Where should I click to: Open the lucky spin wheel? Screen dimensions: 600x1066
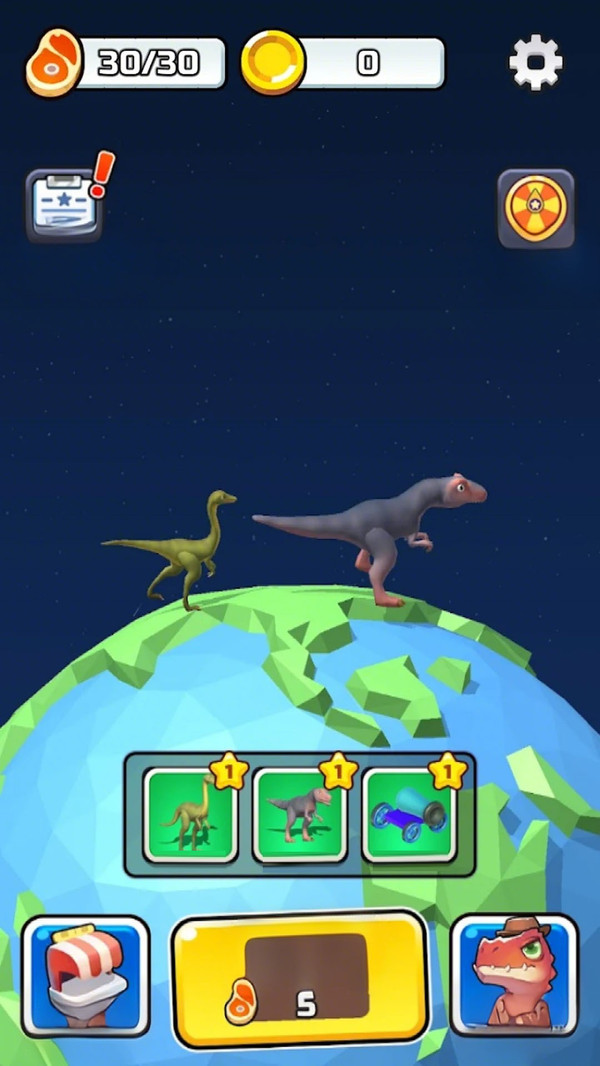[x=536, y=209]
